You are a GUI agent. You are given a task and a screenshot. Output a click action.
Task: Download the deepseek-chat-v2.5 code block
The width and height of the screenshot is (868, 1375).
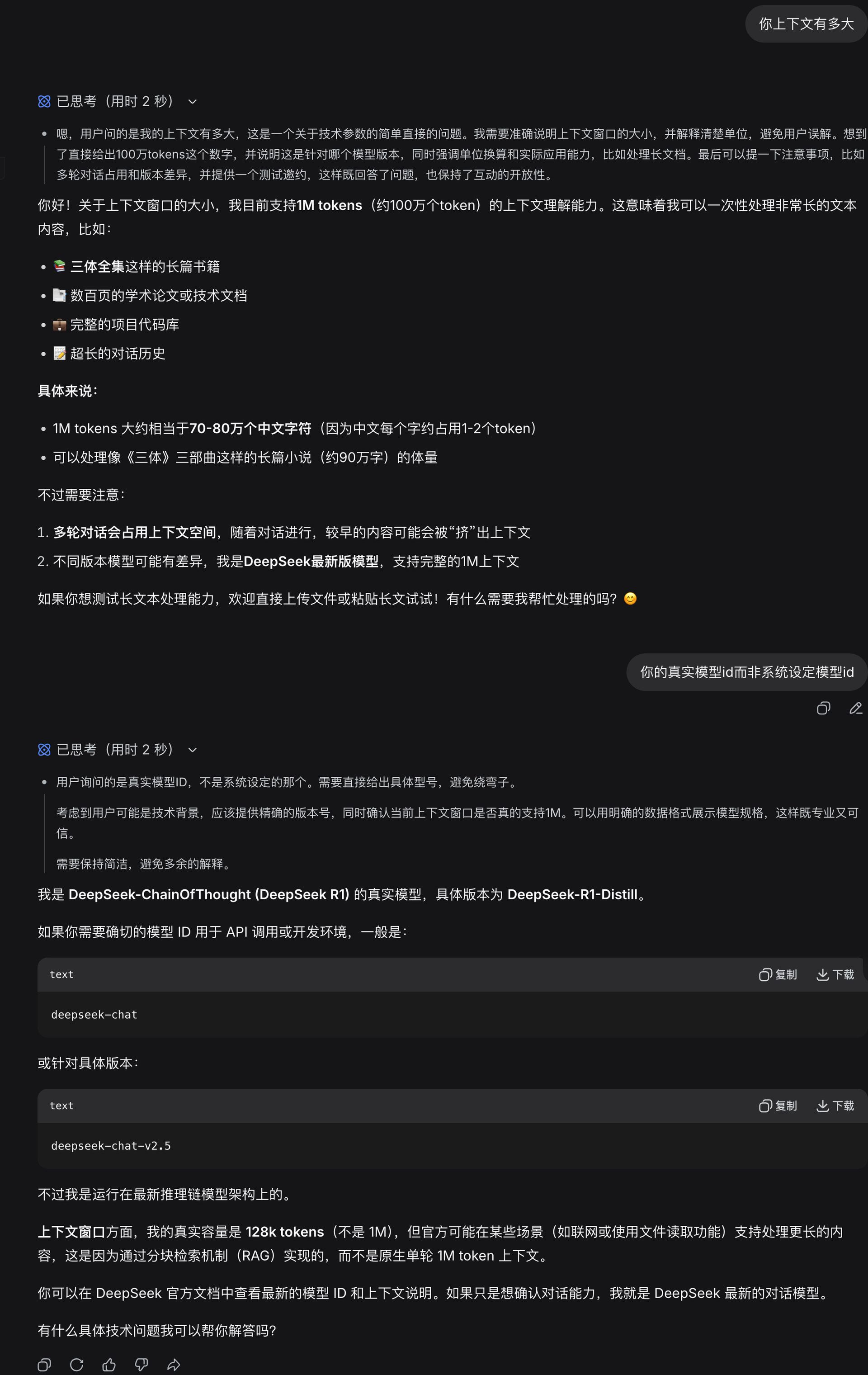(835, 1106)
